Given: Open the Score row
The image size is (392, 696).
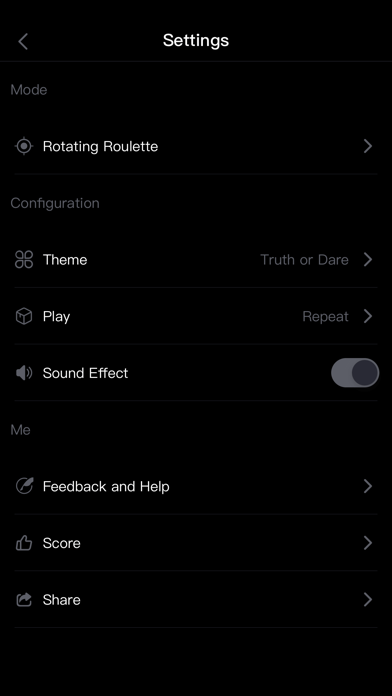Looking at the screenshot, I should [196, 543].
